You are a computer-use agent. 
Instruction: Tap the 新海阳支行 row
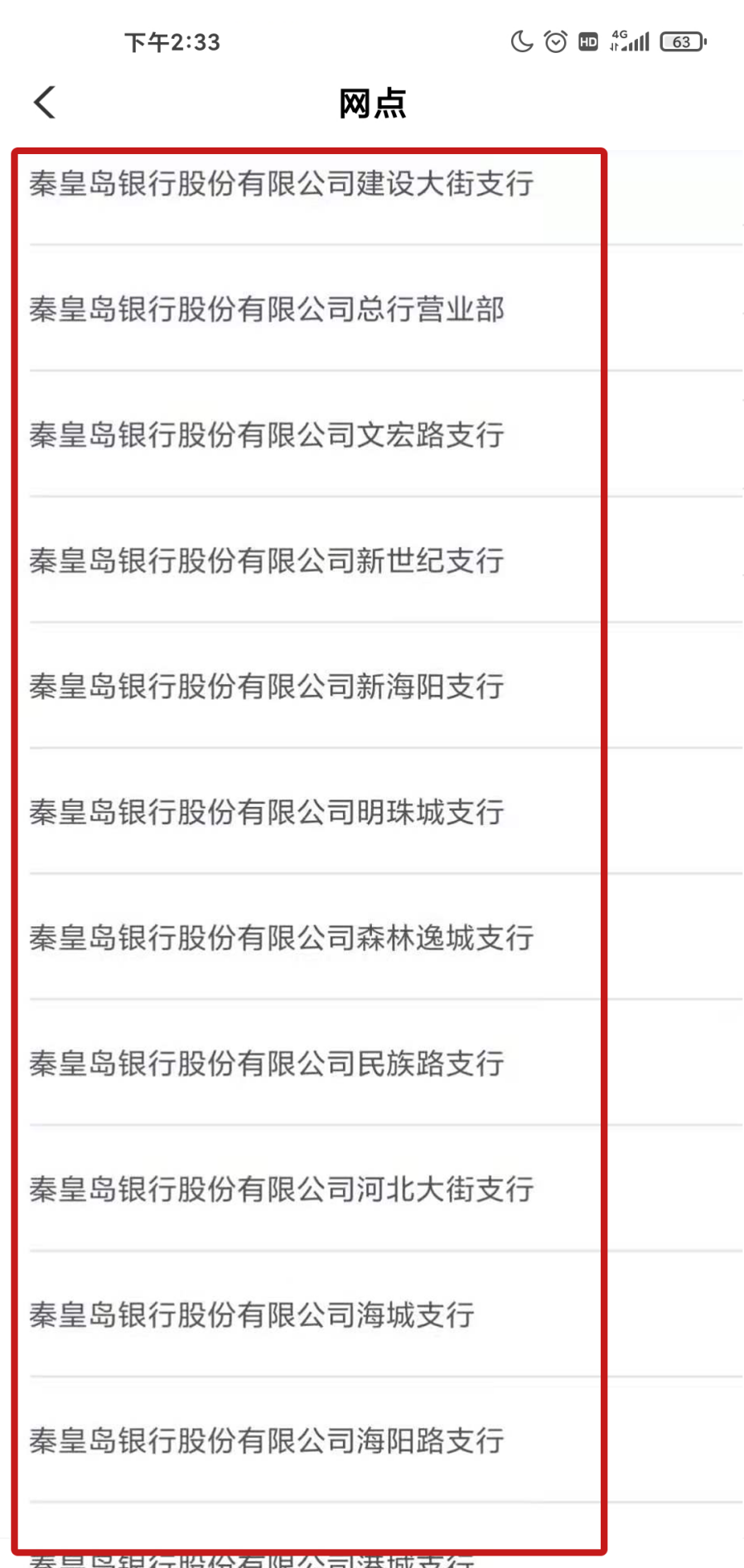[x=267, y=687]
